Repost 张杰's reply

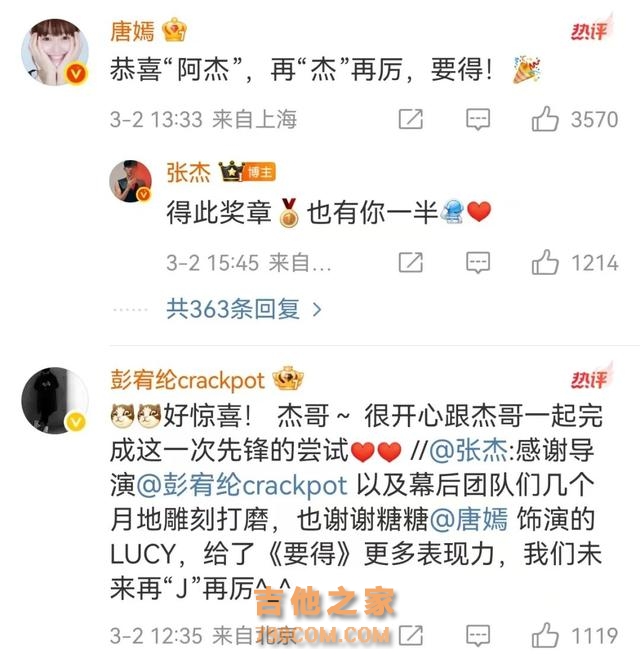410,263
